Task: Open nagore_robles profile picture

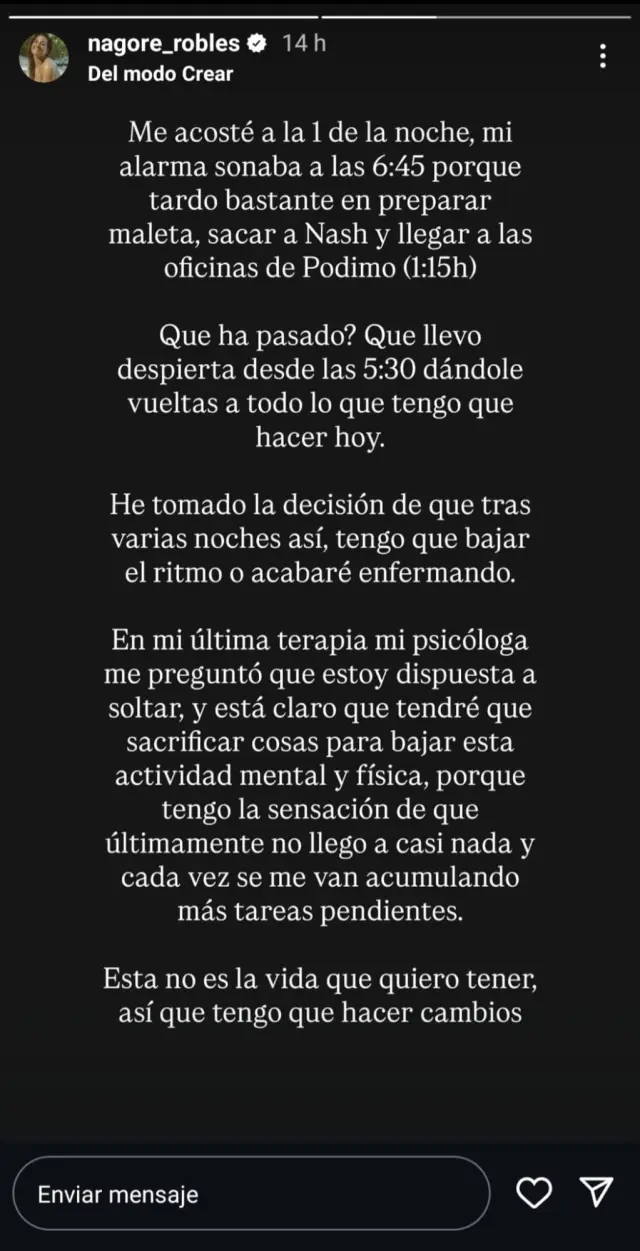Action: 45,56
